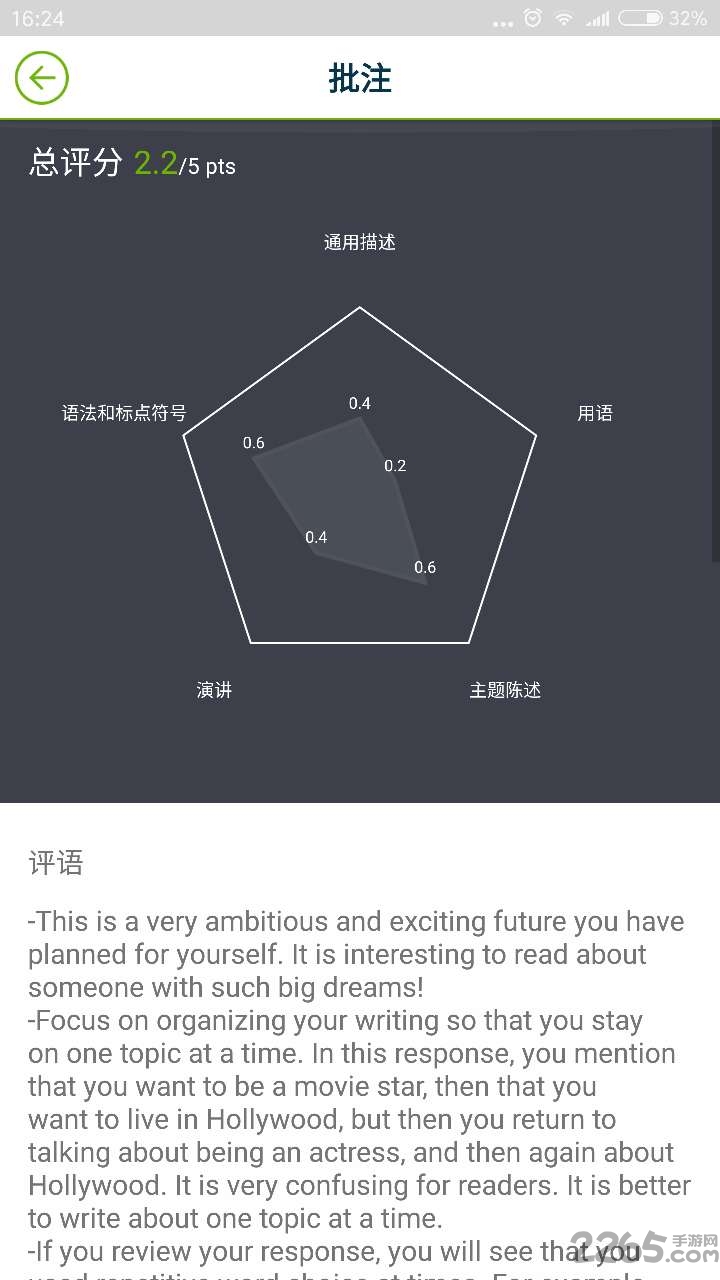Select the 批注 title tab
The image size is (720, 1280).
(361, 79)
